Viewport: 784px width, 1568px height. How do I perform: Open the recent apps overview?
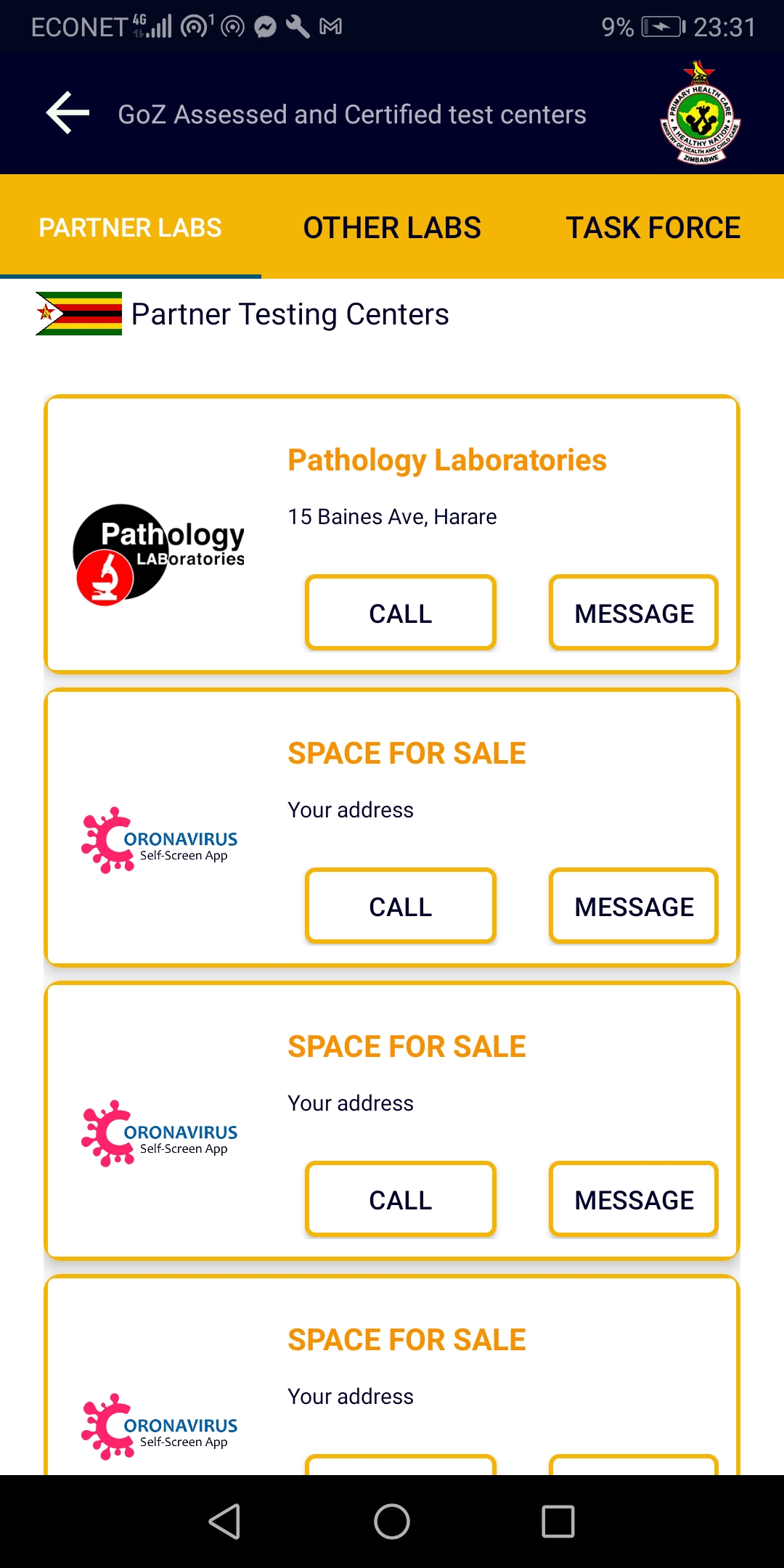point(558,1522)
